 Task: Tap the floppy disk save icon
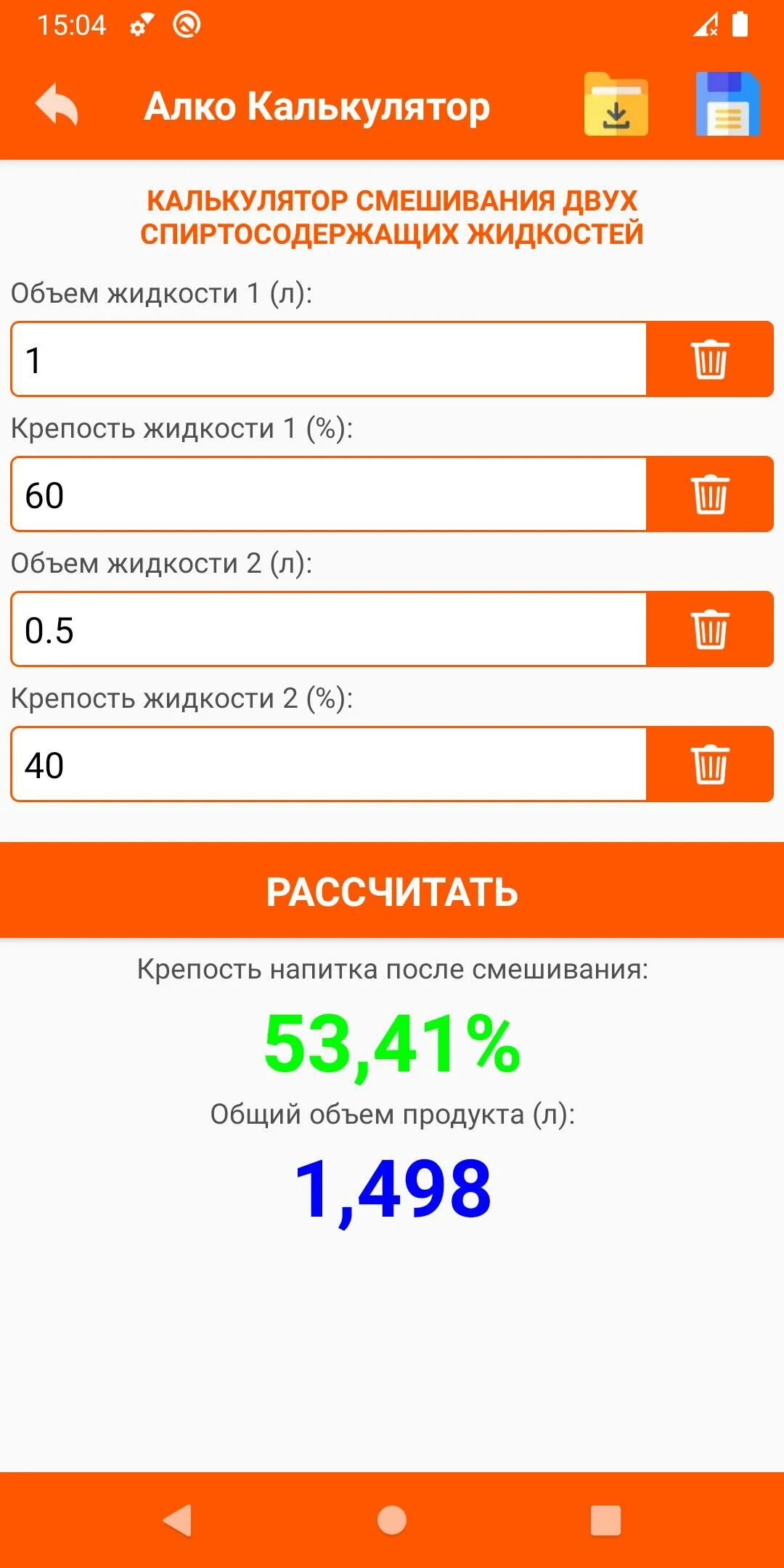click(727, 105)
